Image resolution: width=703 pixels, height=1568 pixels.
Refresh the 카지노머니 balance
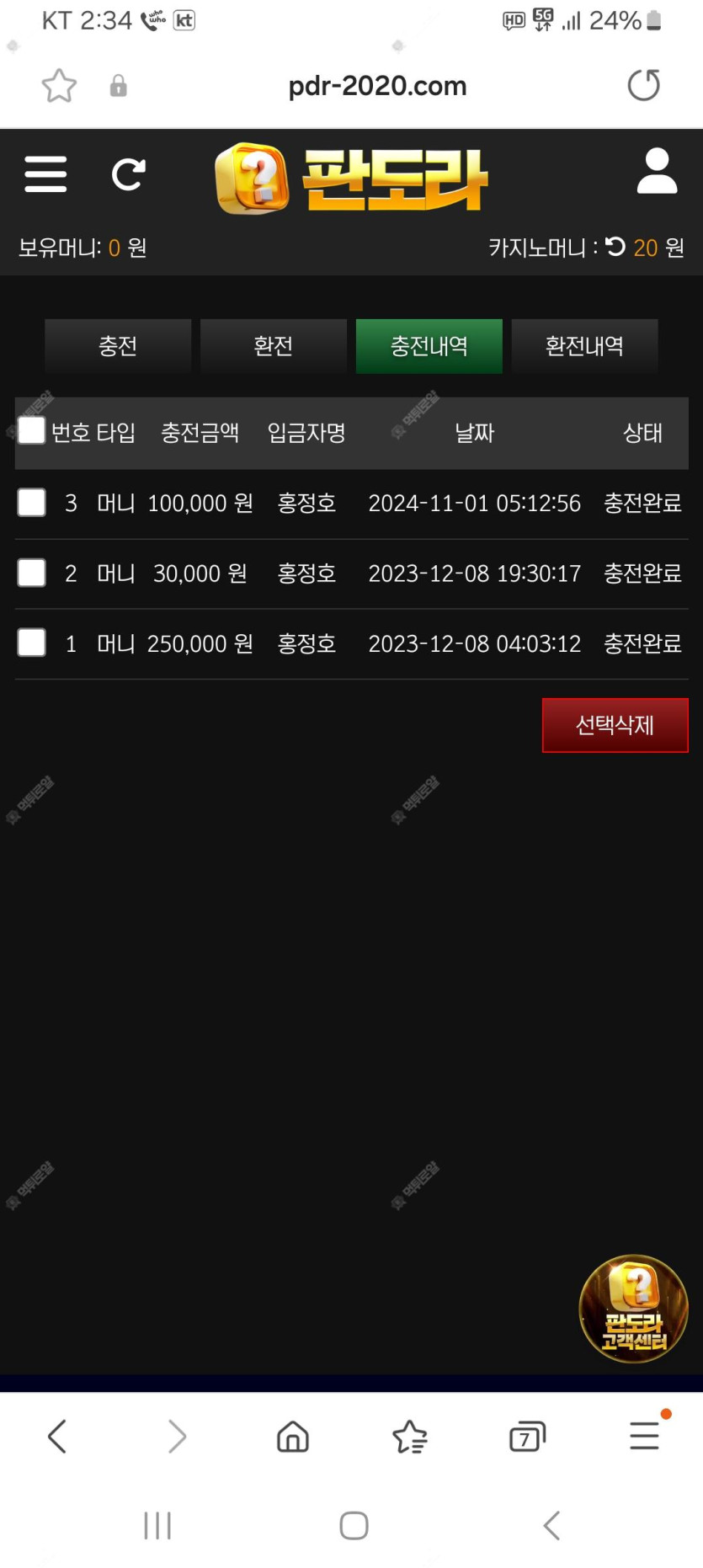tap(615, 246)
